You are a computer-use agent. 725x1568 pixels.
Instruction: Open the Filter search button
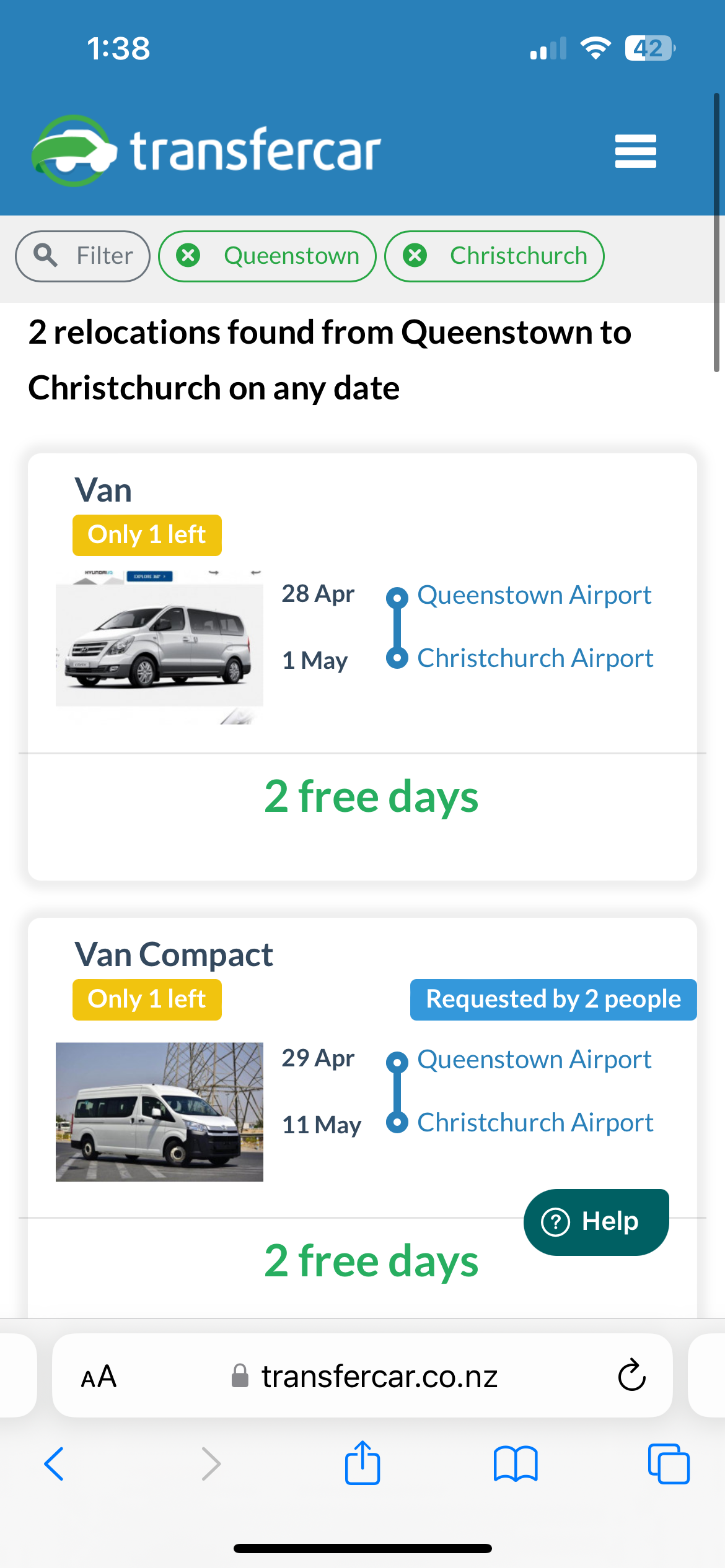(82, 256)
